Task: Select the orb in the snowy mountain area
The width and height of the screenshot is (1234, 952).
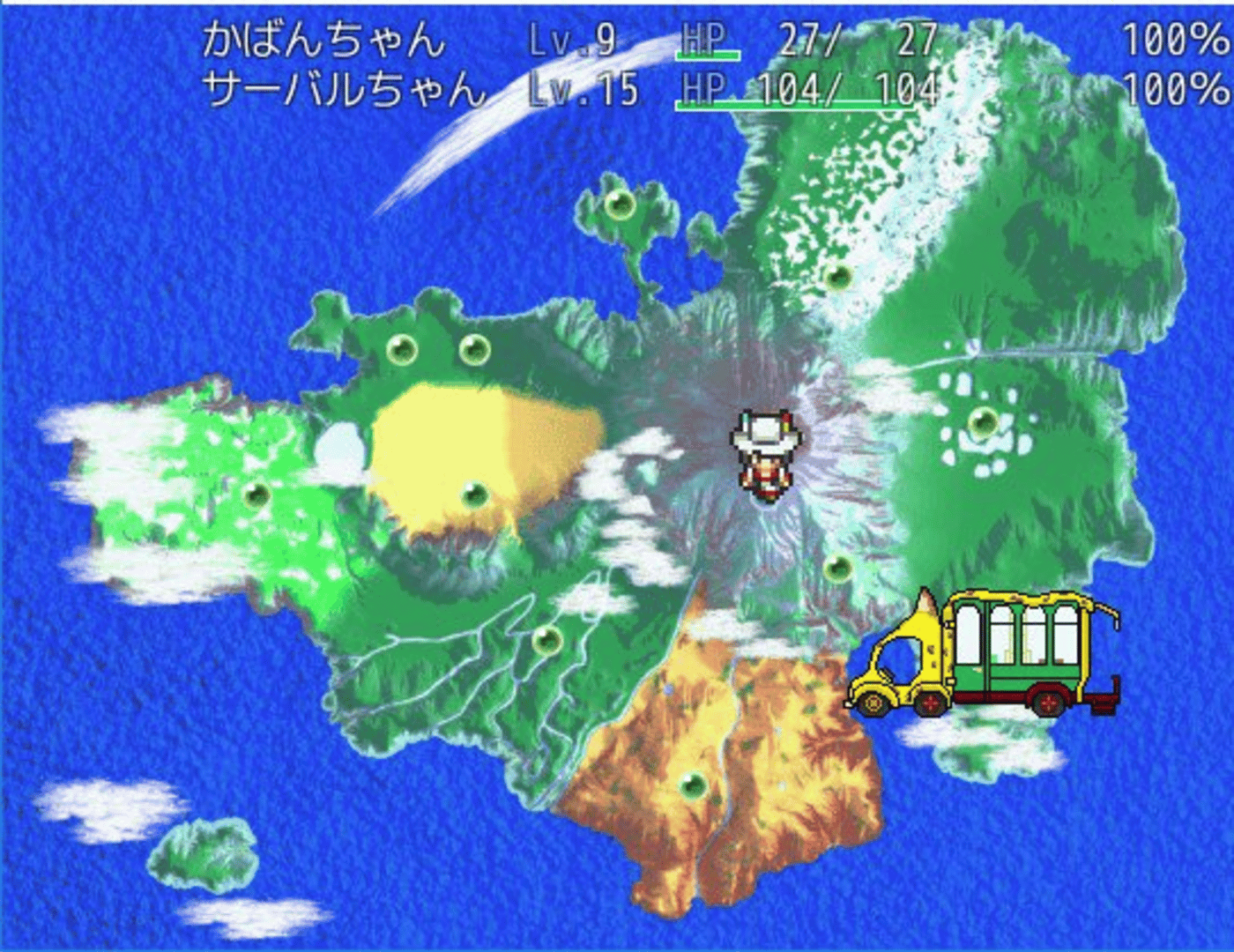Action: click(838, 278)
